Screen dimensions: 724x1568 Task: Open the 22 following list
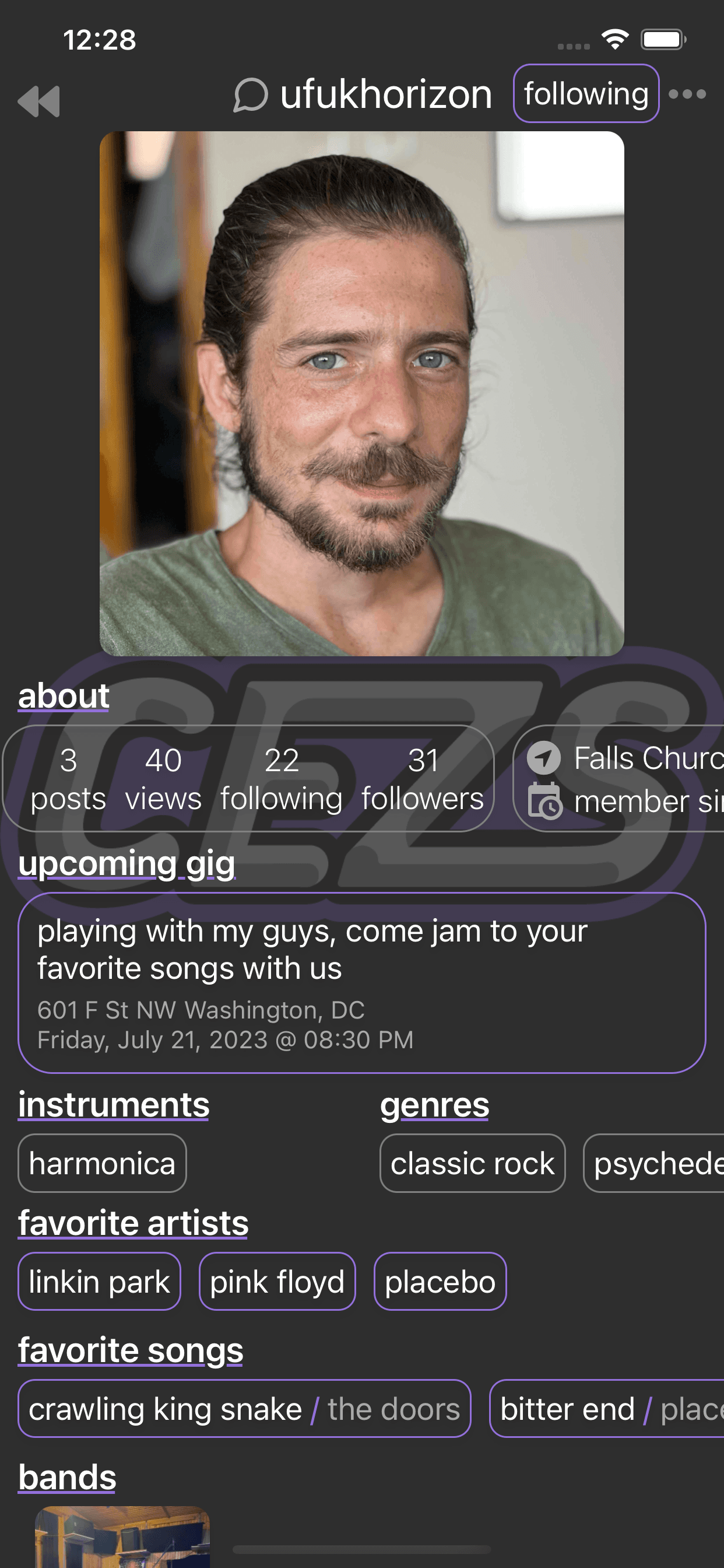click(x=281, y=779)
